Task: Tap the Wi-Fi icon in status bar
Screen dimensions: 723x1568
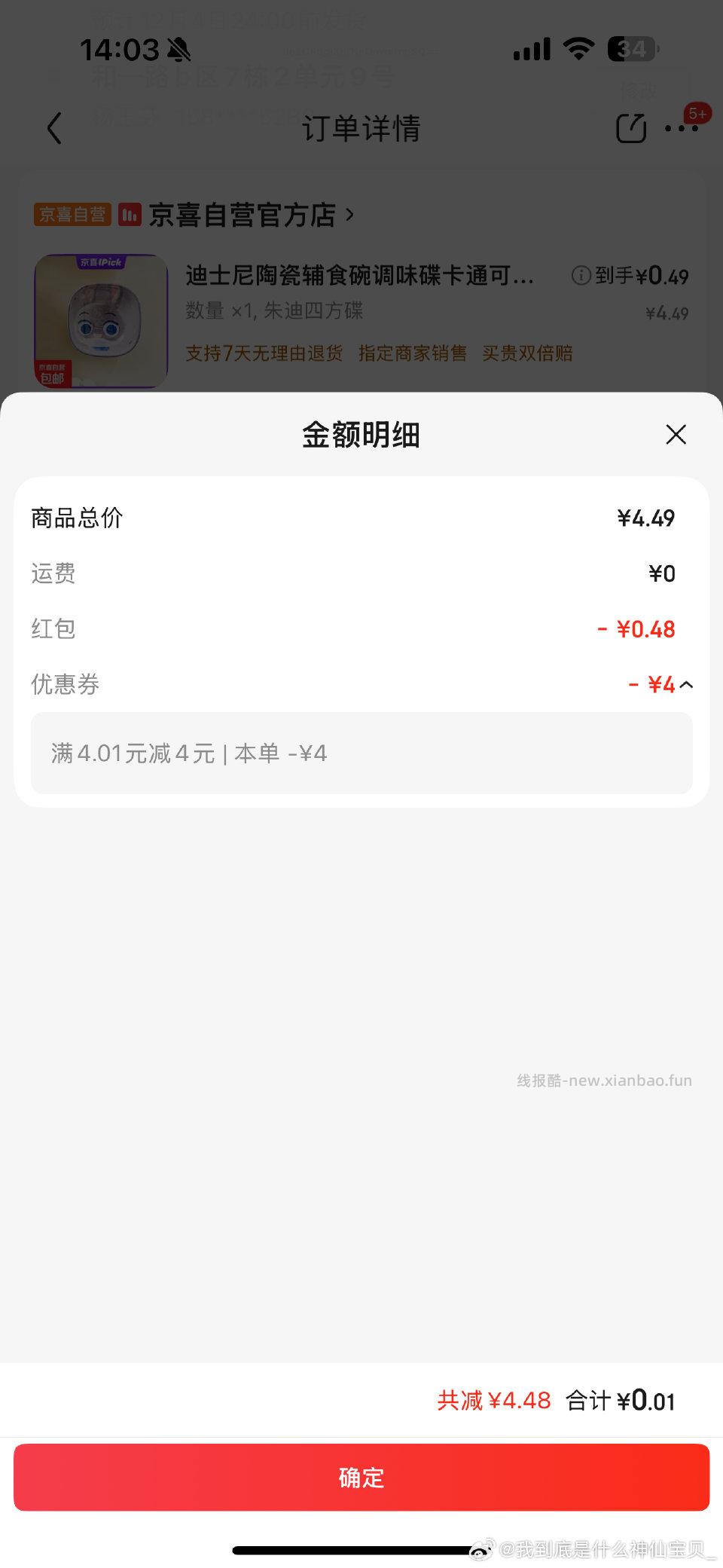Action: [578, 49]
